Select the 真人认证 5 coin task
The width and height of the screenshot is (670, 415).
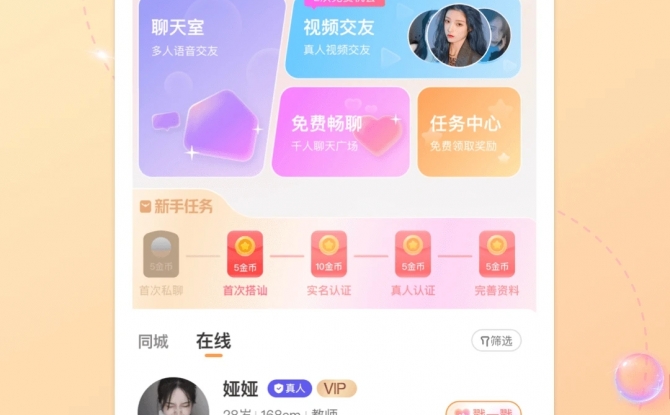(x=412, y=262)
